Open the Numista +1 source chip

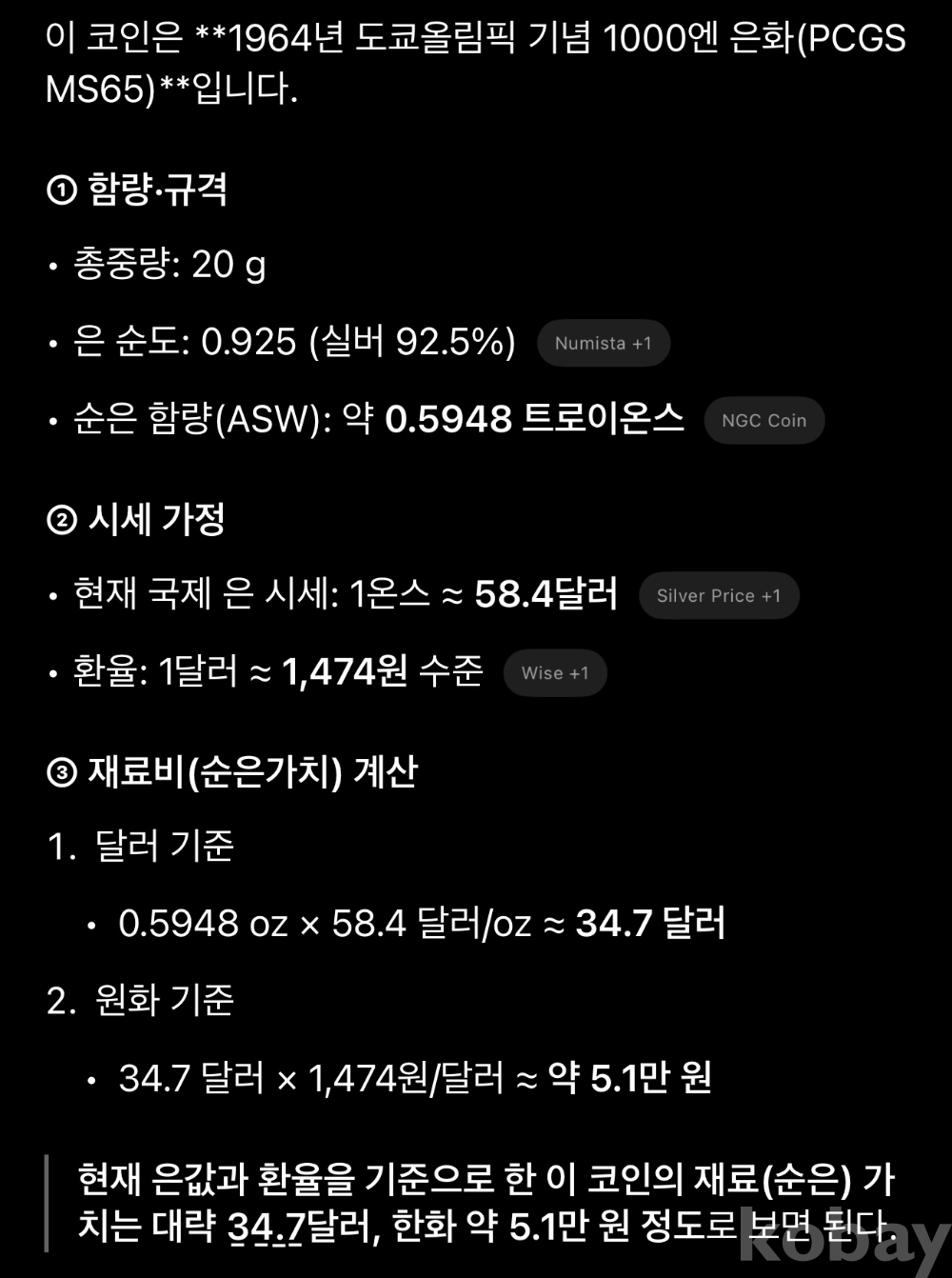tap(604, 343)
